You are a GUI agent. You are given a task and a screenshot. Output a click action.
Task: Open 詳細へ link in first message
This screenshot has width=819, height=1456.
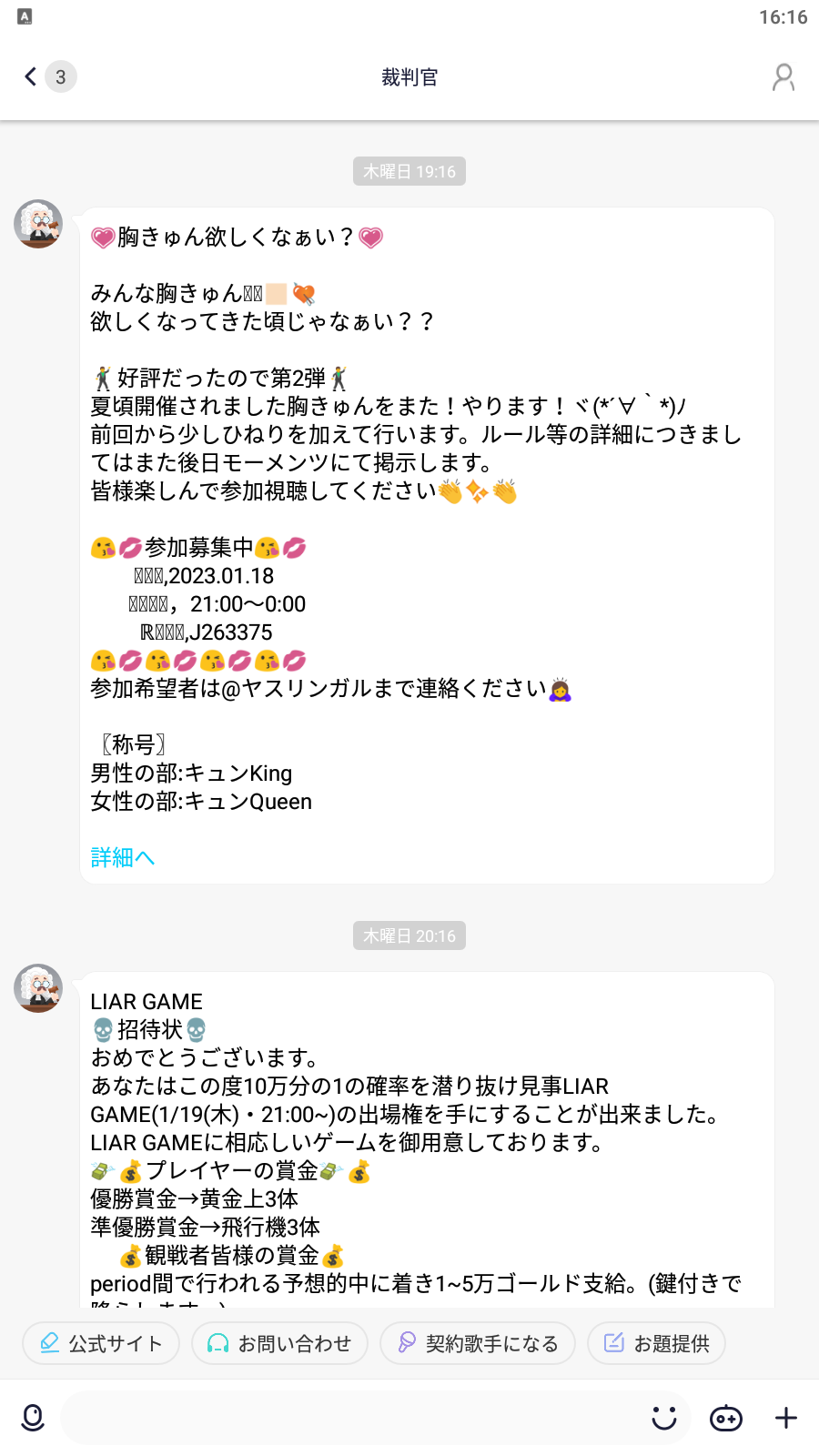[x=122, y=857]
